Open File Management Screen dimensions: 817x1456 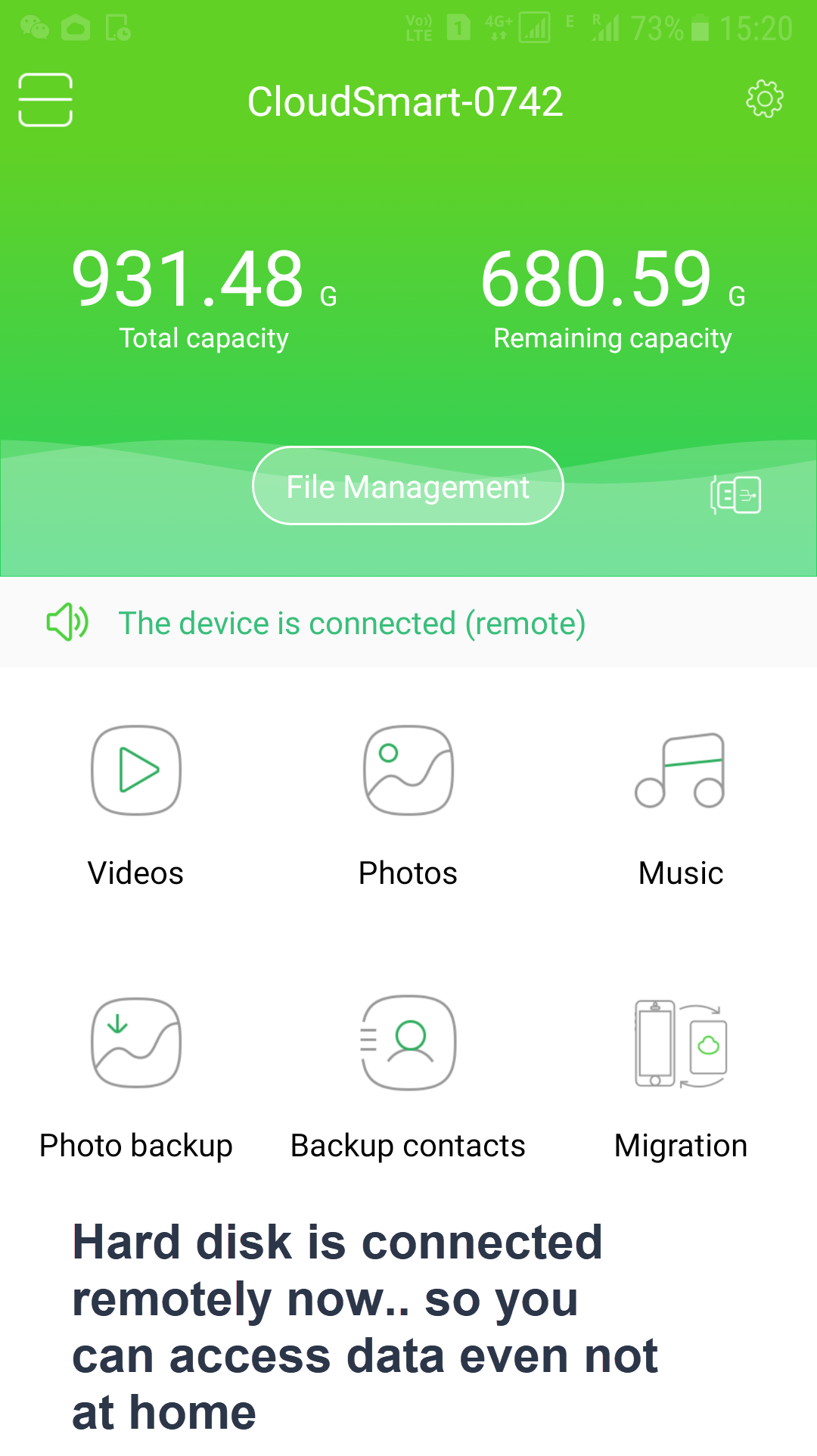(408, 486)
